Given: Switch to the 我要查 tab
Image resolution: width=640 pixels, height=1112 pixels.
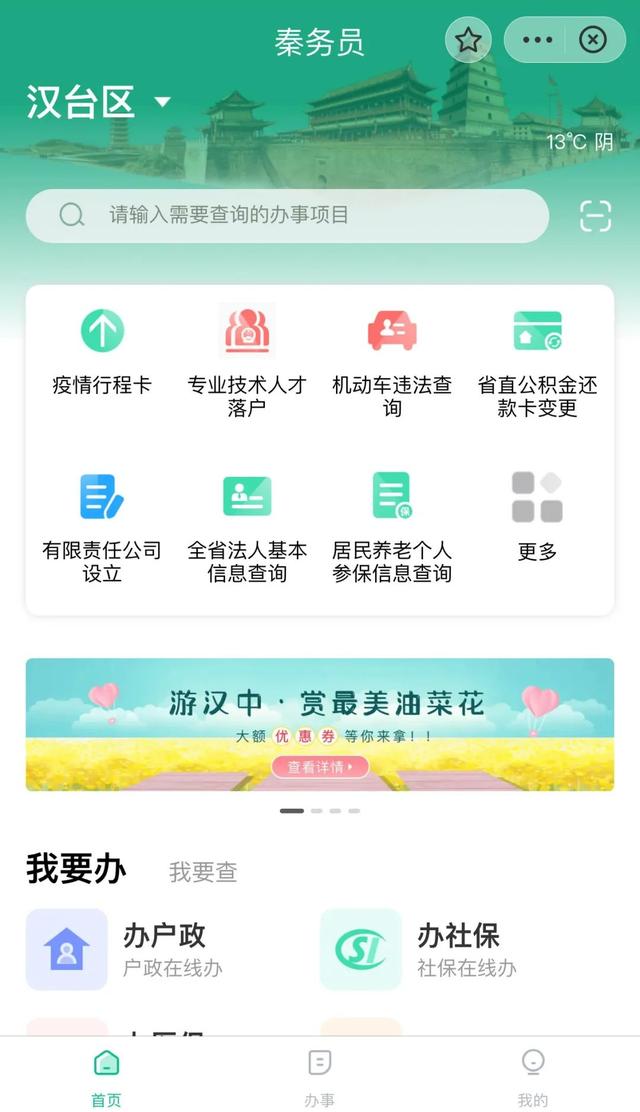Looking at the screenshot, I should [203, 872].
